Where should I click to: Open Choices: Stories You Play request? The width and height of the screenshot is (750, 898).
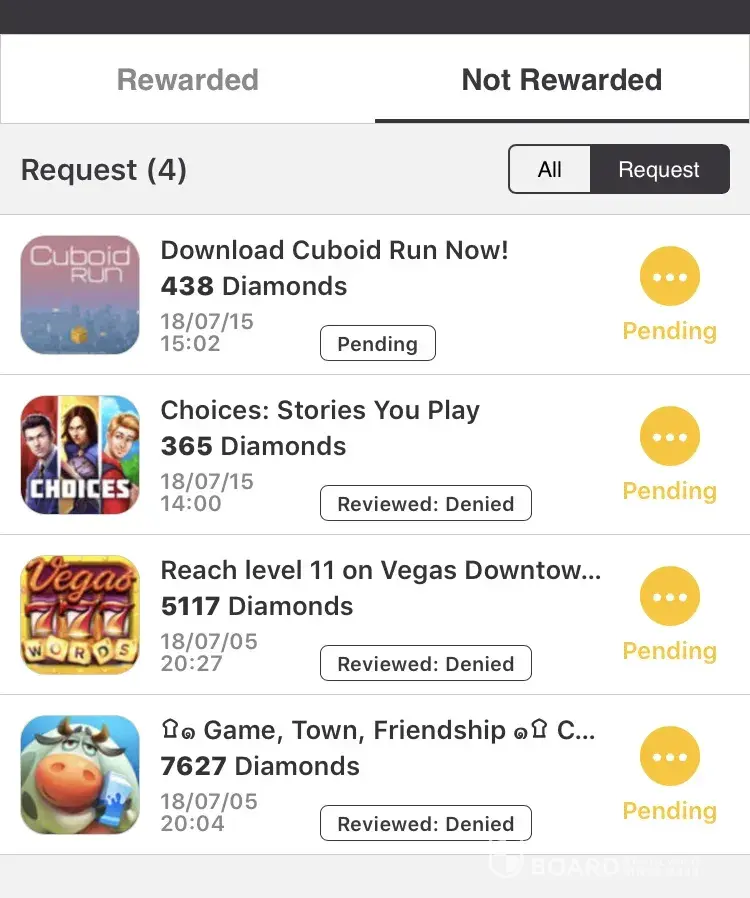tap(320, 411)
